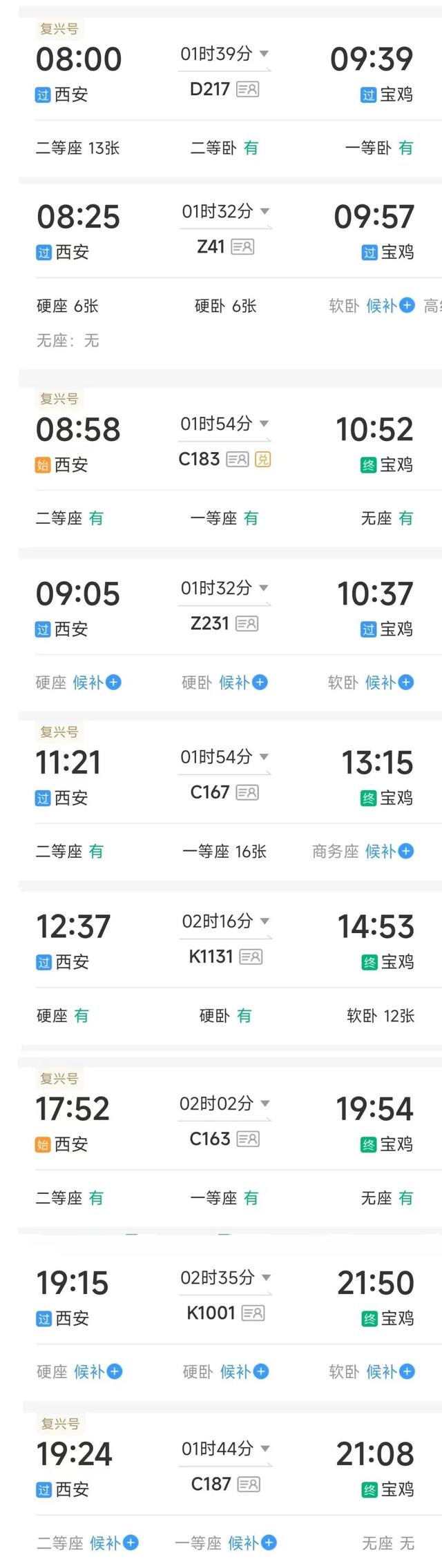Join the 商务座 waitlist for C167

click(406, 851)
